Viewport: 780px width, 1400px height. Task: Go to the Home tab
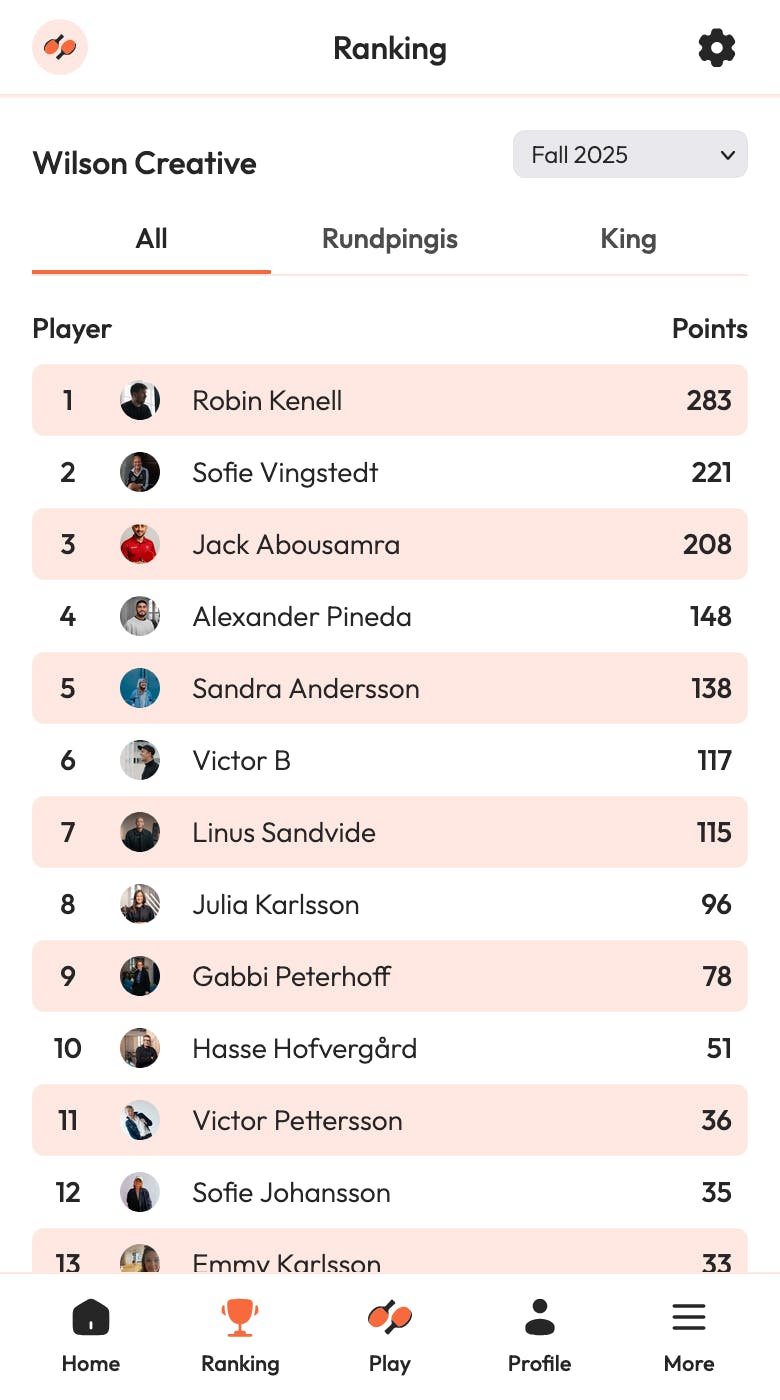pos(91,1336)
